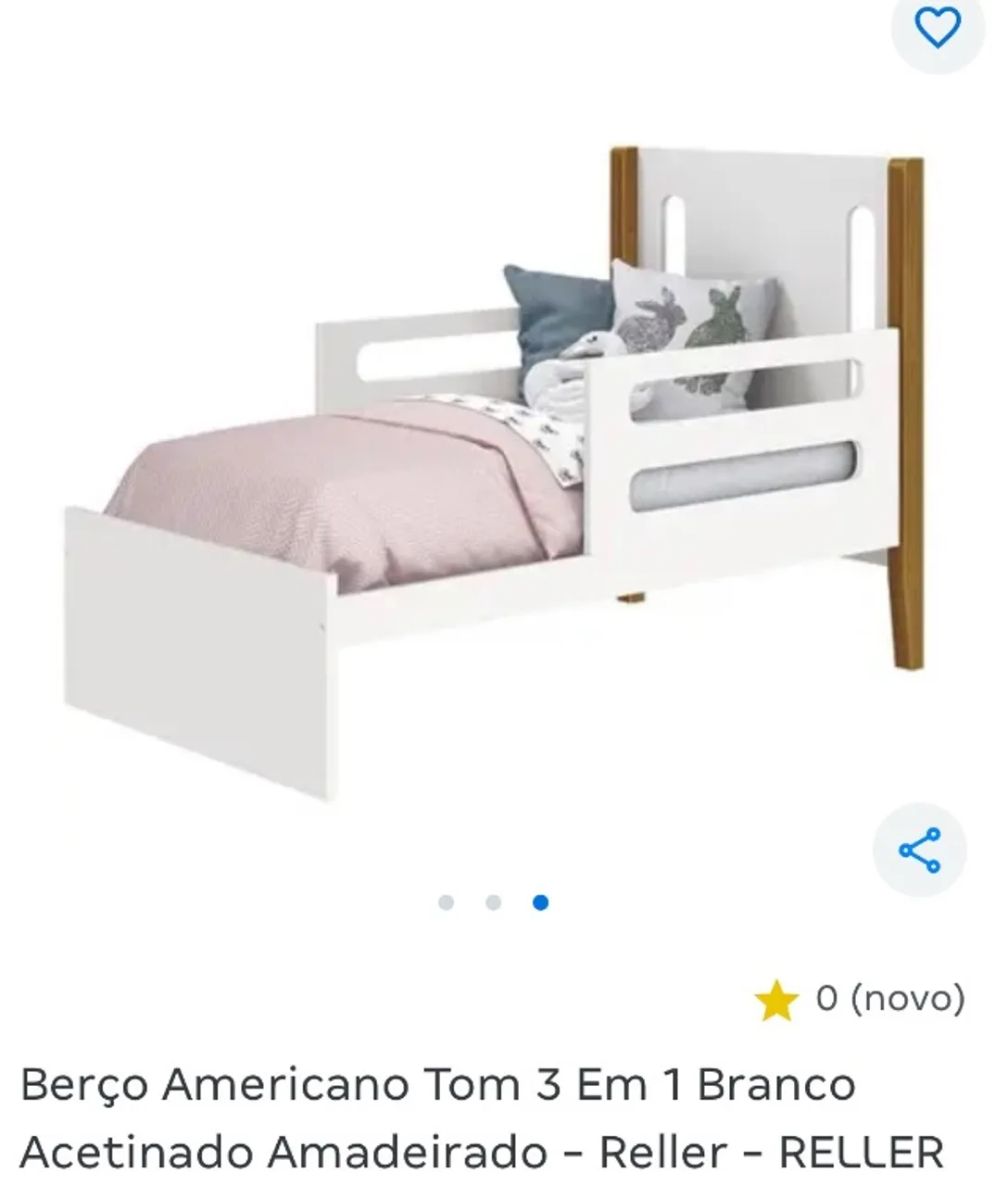
Task: Add this crib to favorites with the heart icon
Action: click(x=938, y=28)
